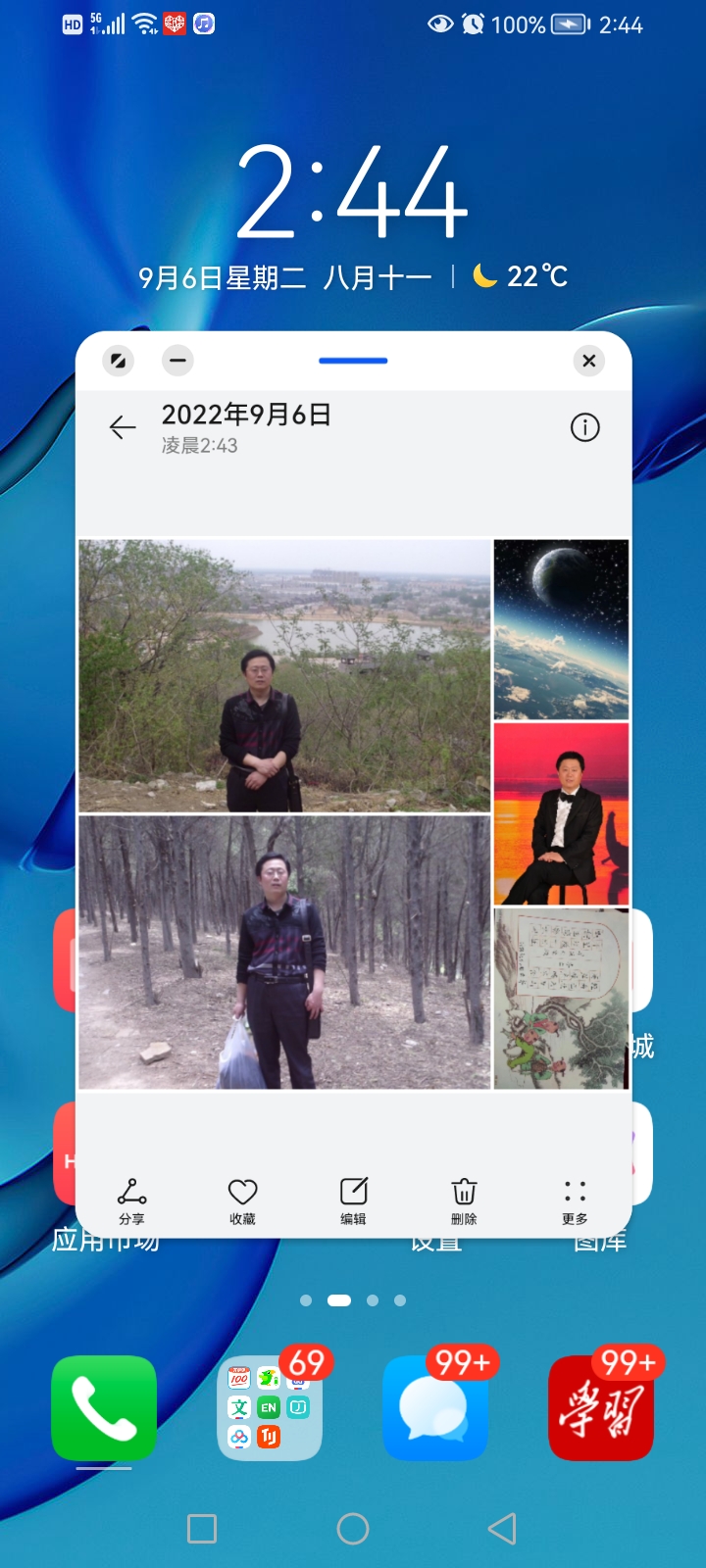The width and height of the screenshot is (706, 1568).
Task: Add photo to favorites (收藏)
Action: 242,1200
